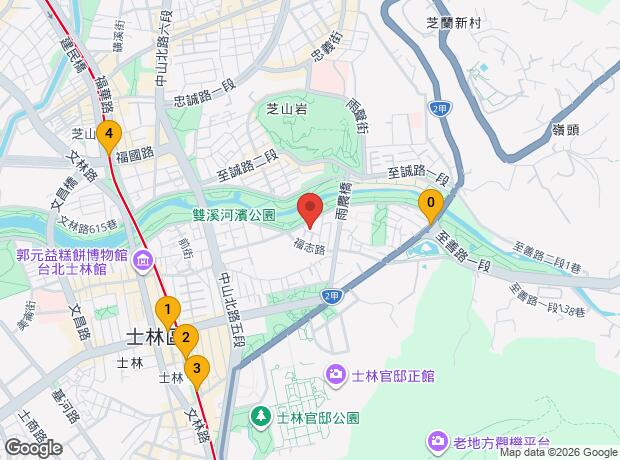Select the orange map marker numbered 0
This screenshot has width=620, height=460.
click(431, 206)
